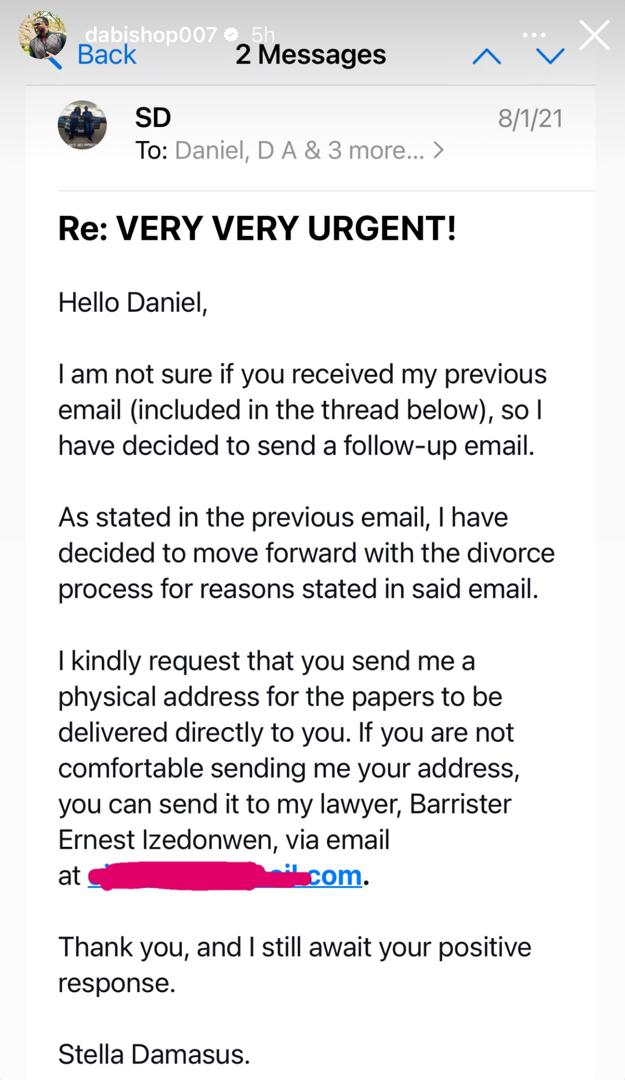This screenshot has height=1080, width=625.
Task: Close the story viewer
Action: tap(594, 36)
